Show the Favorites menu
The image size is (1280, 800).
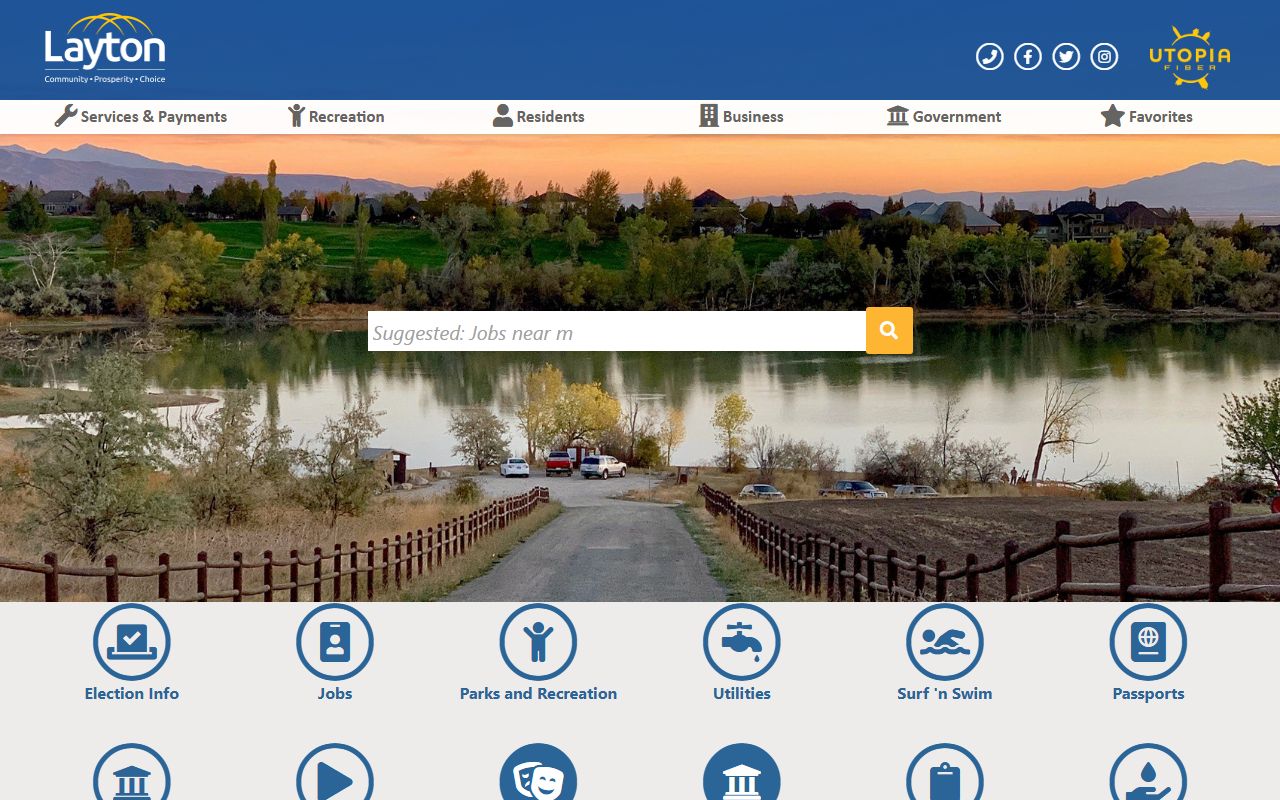(1147, 116)
